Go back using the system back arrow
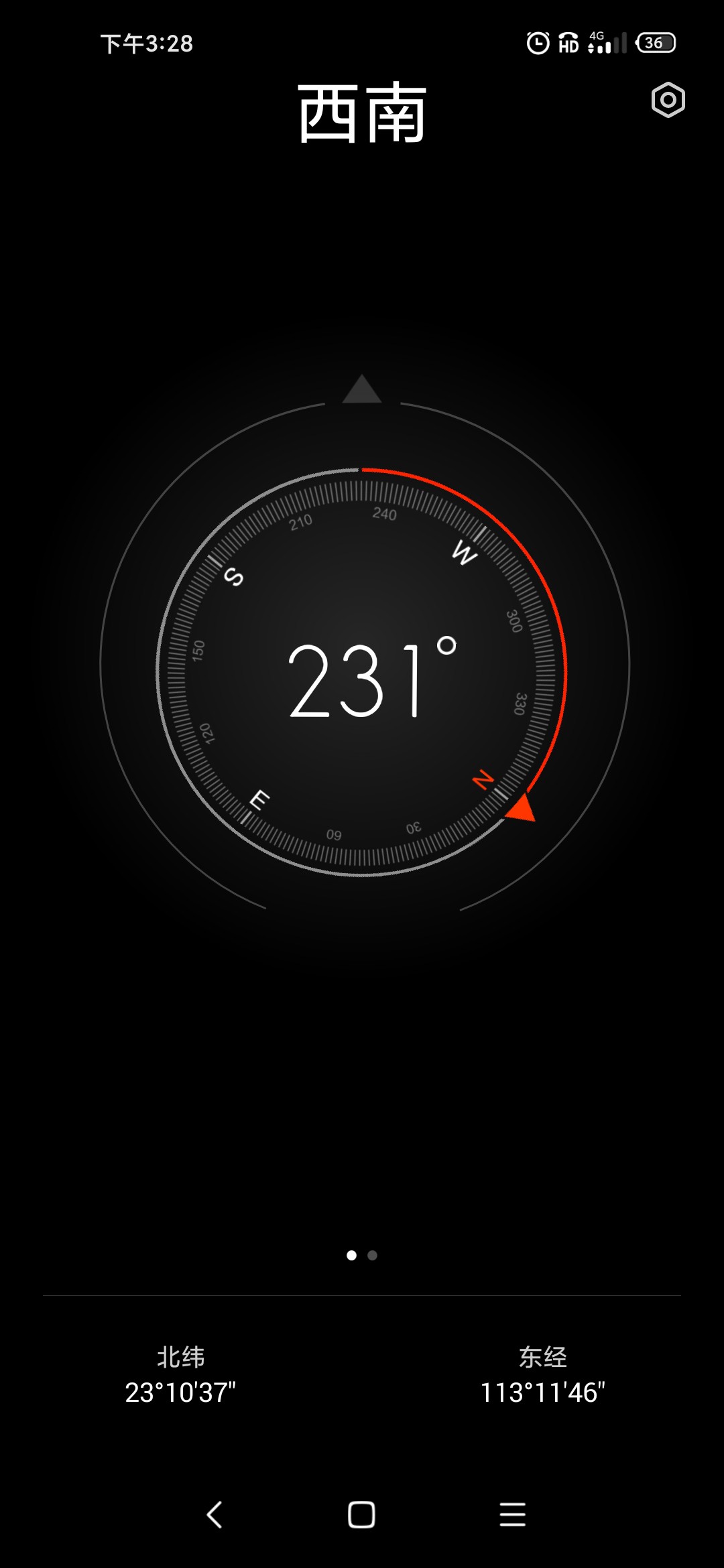Image resolution: width=724 pixels, height=1568 pixels. pyautogui.click(x=215, y=1514)
